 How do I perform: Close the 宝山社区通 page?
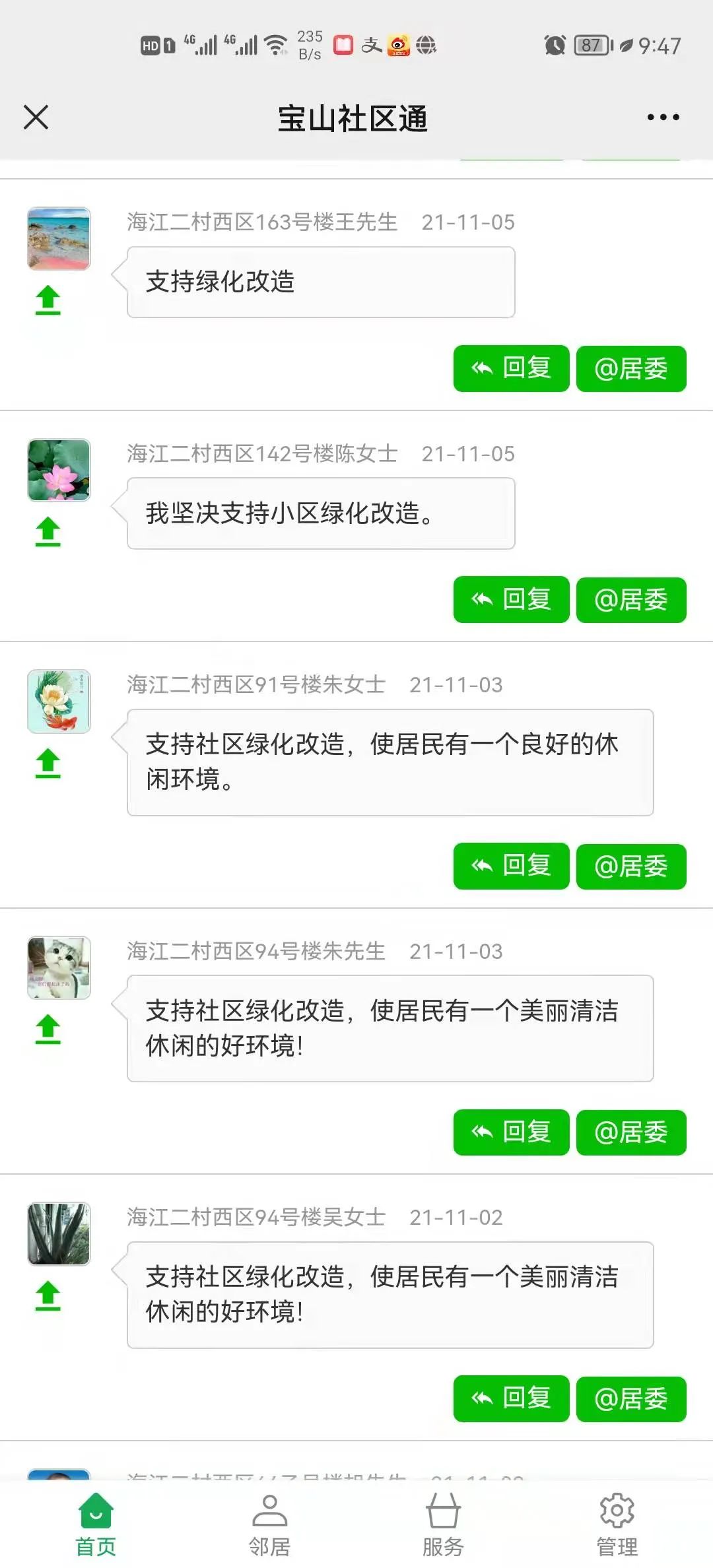pos(36,118)
